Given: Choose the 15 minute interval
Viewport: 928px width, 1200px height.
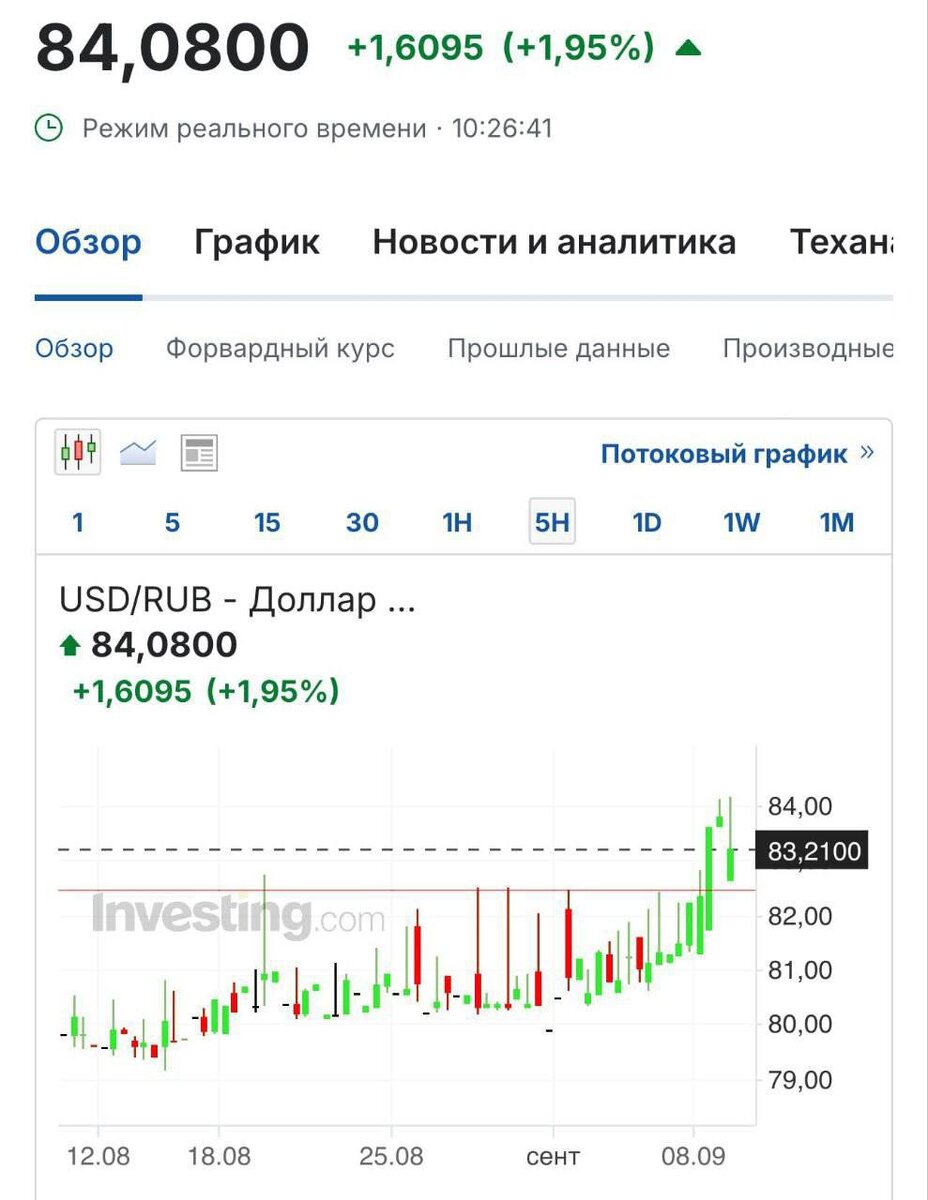Looking at the screenshot, I should pyautogui.click(x=266, y=522).
